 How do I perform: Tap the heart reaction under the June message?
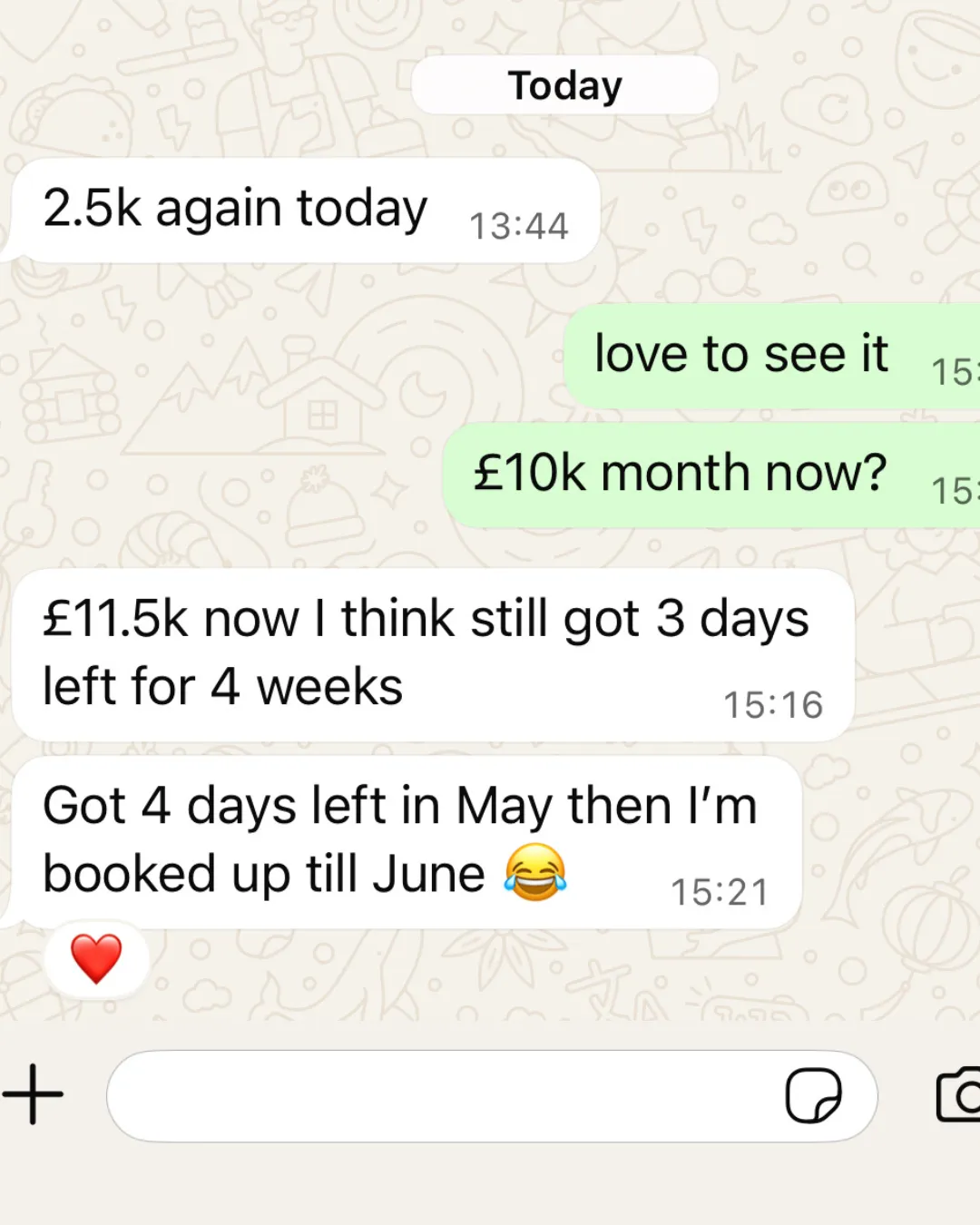pyautogui.click(x=96, y=959)
